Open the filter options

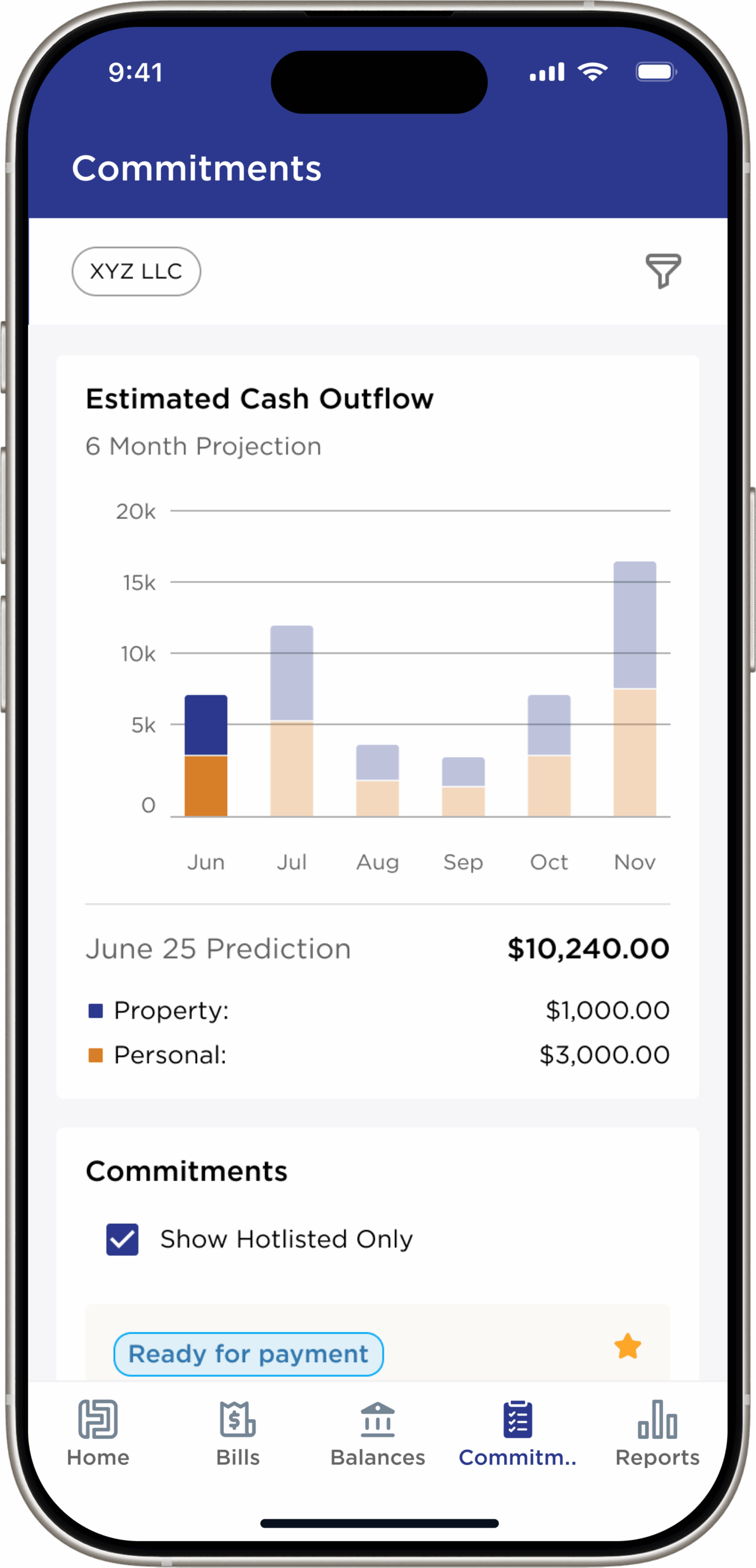point(663,271)
